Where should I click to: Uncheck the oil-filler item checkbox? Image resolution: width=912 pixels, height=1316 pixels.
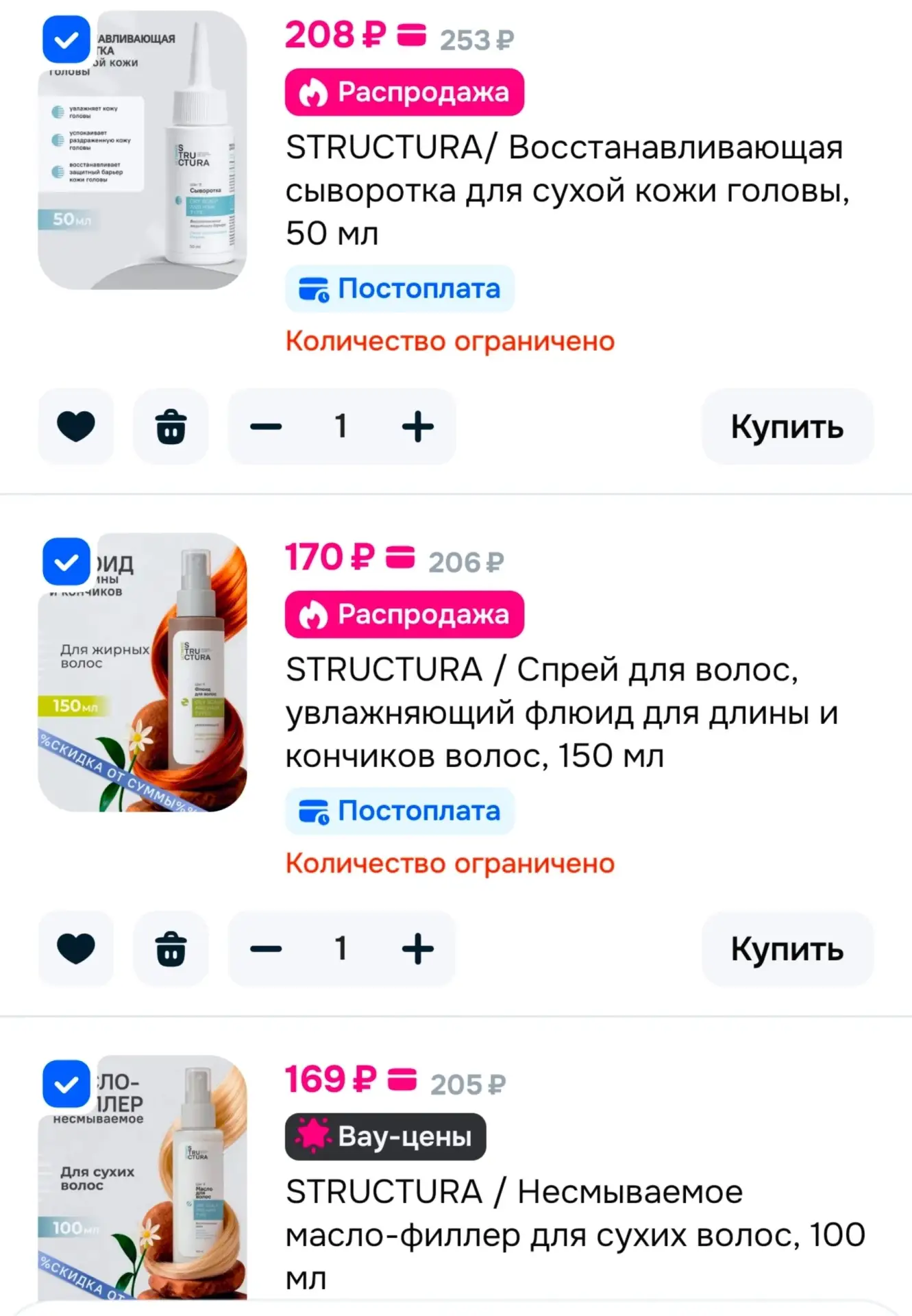click(x=66, y=1084)
